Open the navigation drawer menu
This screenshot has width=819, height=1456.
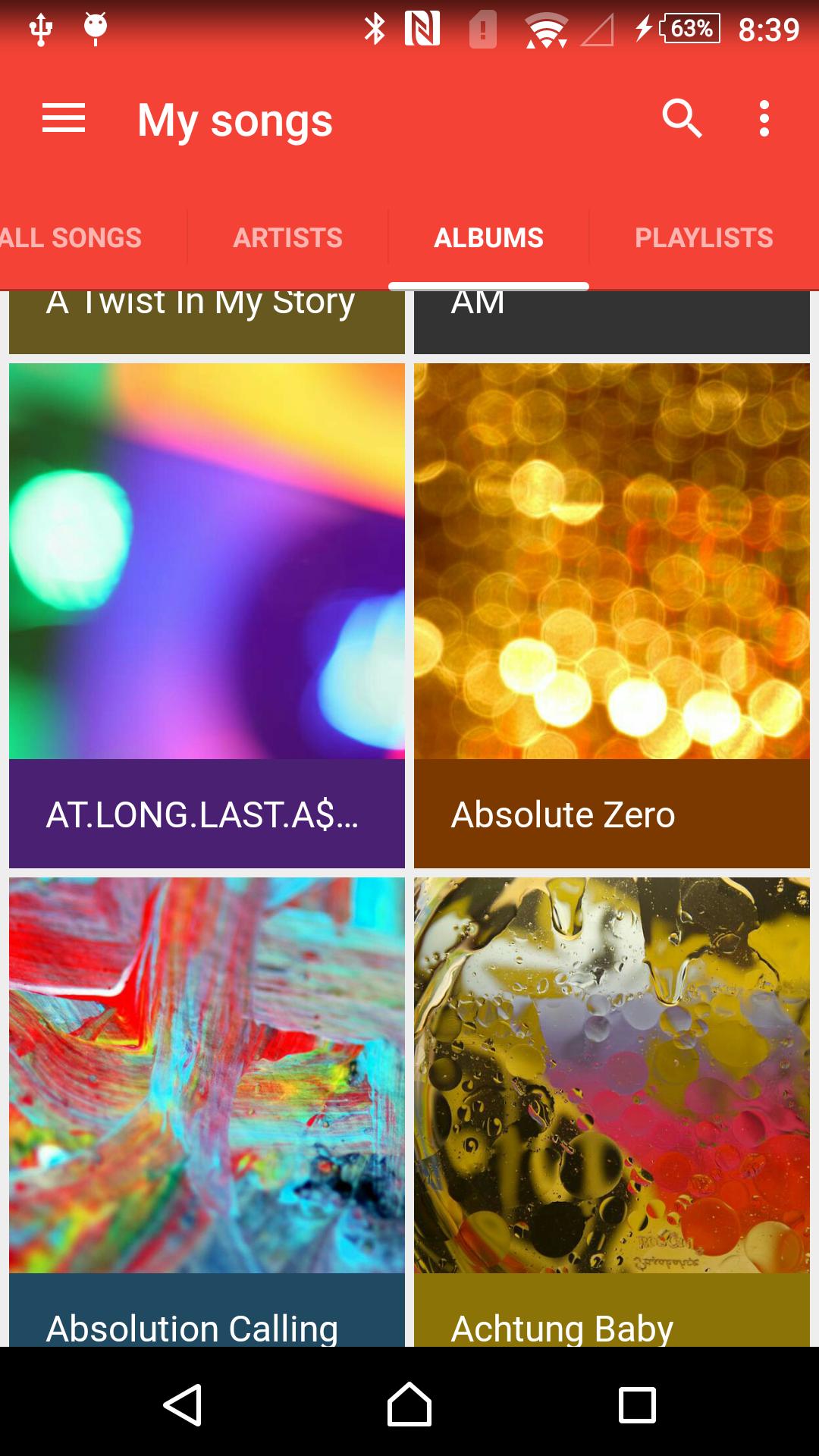pos(64,119)
